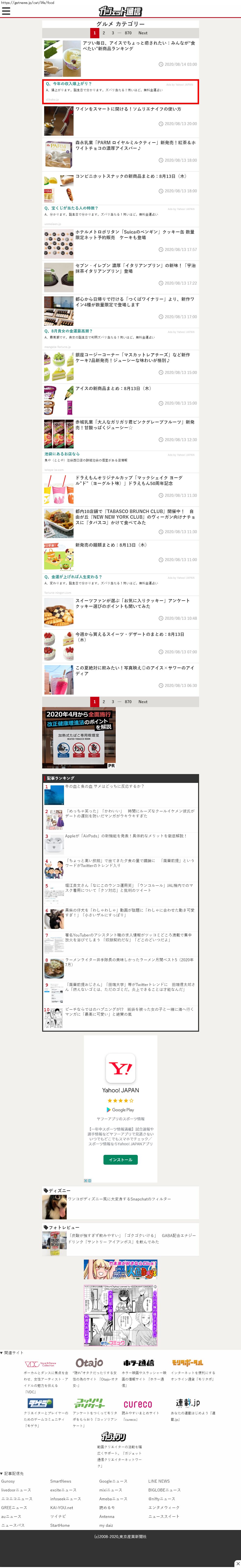Screen dimensions: 241x1568
Task: Open the Seven-Eleven Italian pudding article
Action: pos(135,268)
